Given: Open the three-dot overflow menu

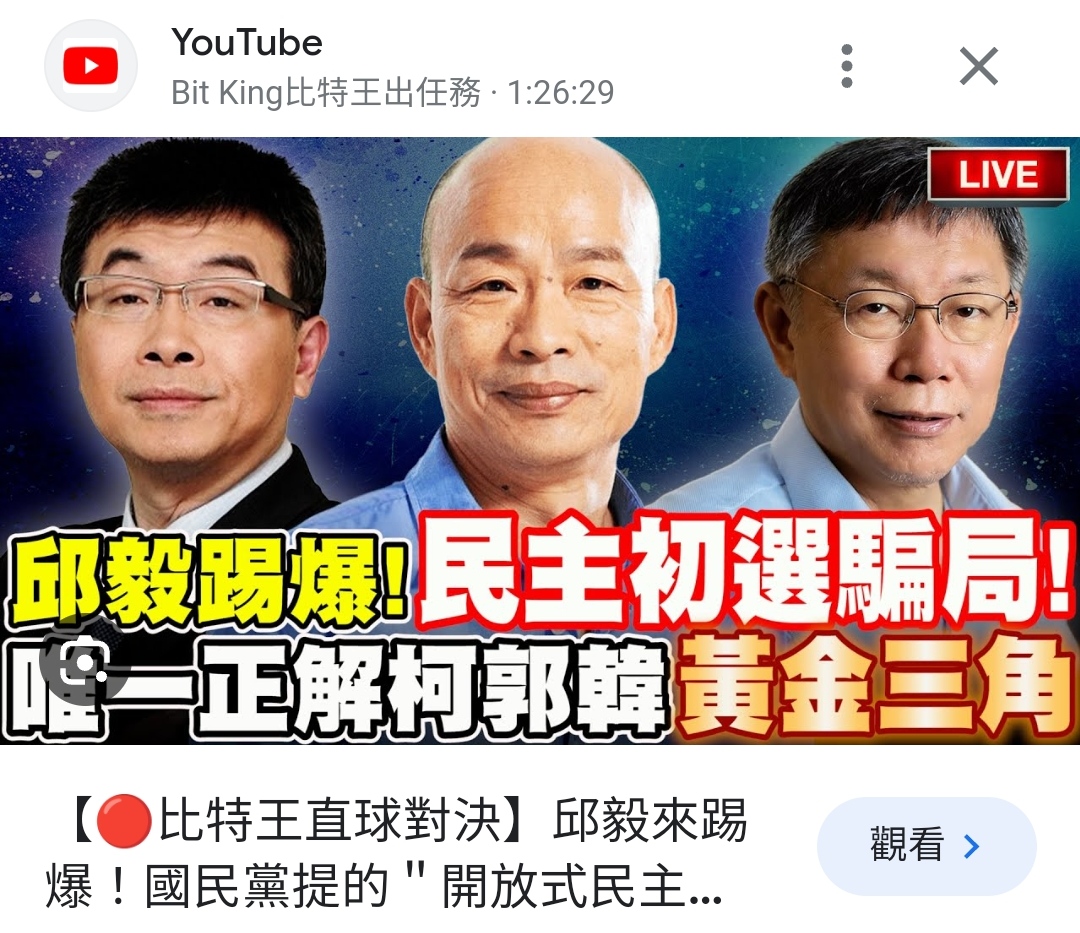Looking at the screenshot, I should tap(847, 67).
